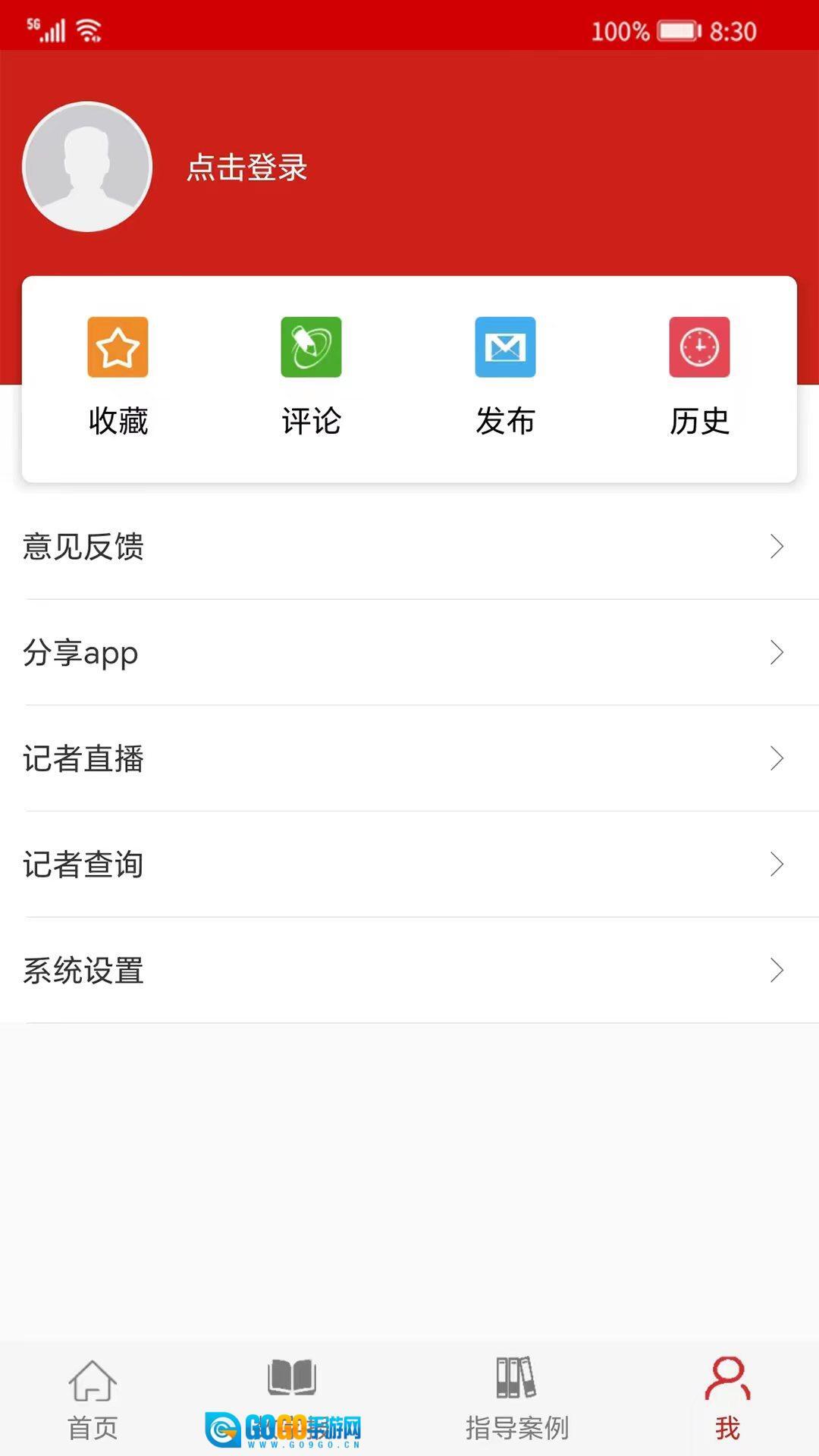This screenshot has width=819, height=1456.
Task: Open 系统设置 system settings
Action: click(409, 971)
